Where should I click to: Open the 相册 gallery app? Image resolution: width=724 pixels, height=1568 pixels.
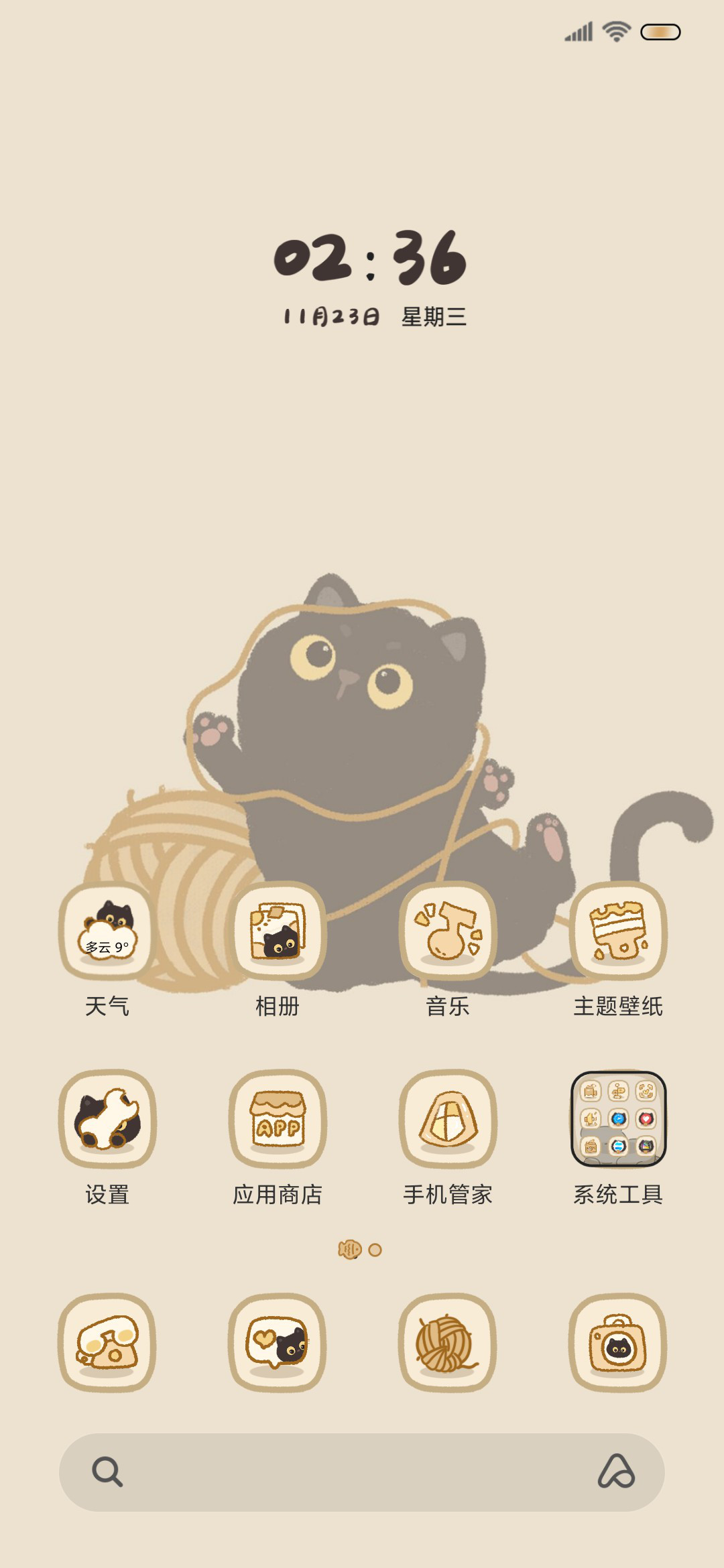278,931
